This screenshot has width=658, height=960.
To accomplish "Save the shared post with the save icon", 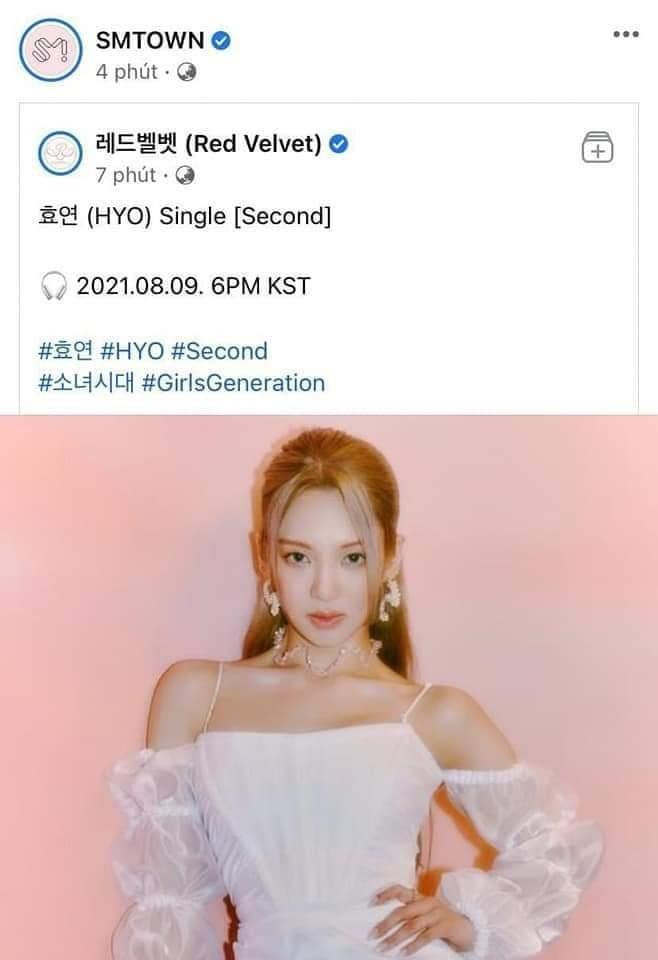I will click(597, 148).
